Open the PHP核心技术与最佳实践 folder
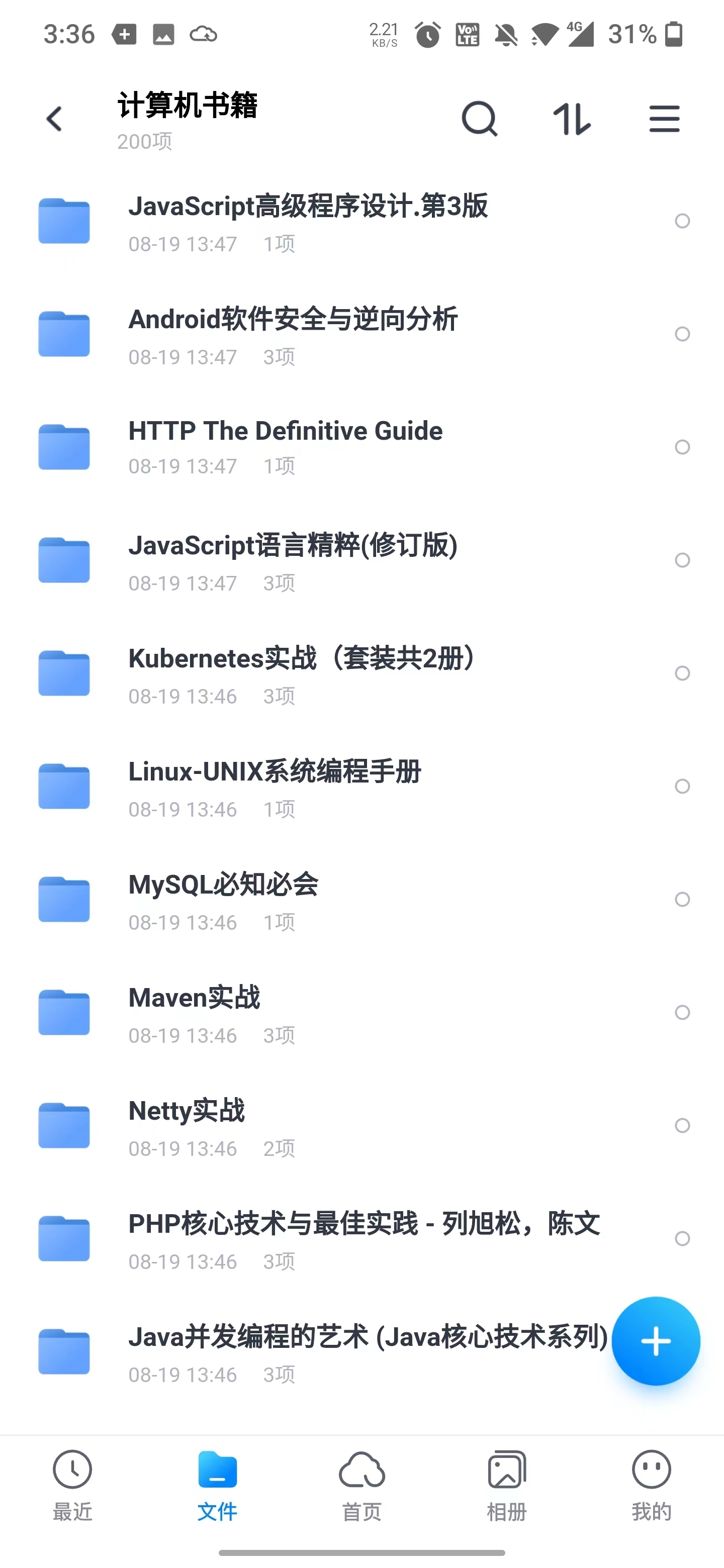 click(361, 1239)
